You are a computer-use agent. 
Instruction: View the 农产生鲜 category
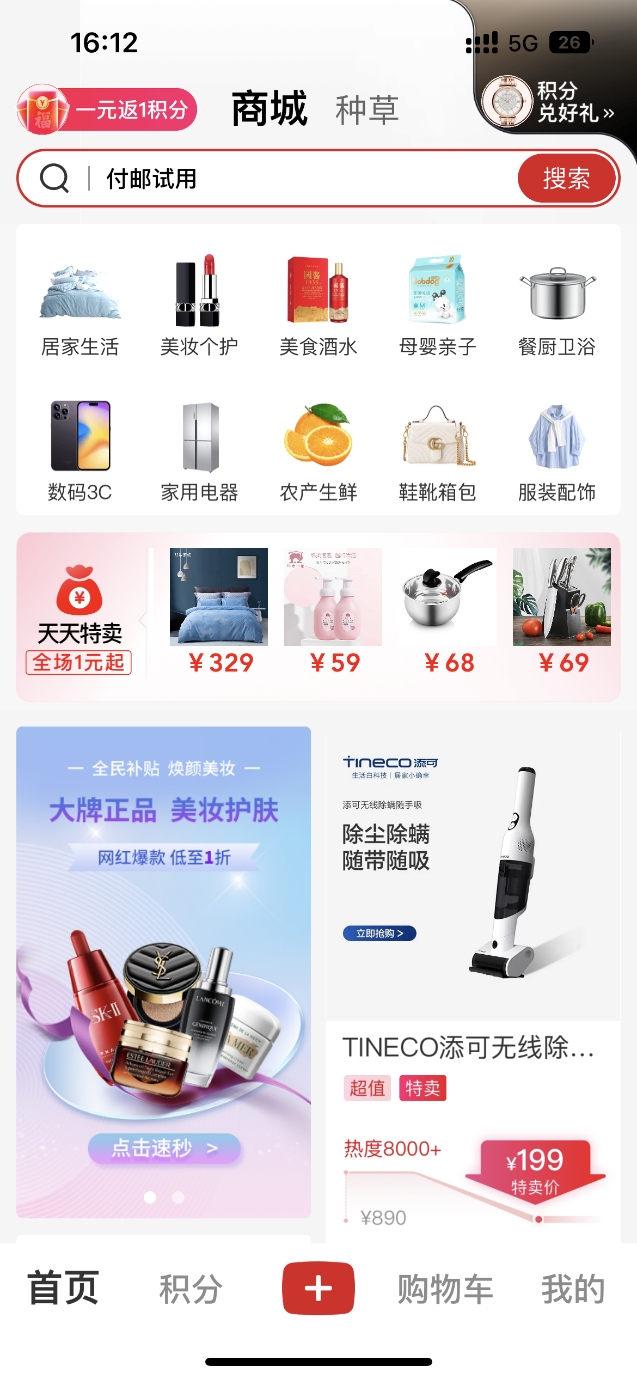[318, 450]
